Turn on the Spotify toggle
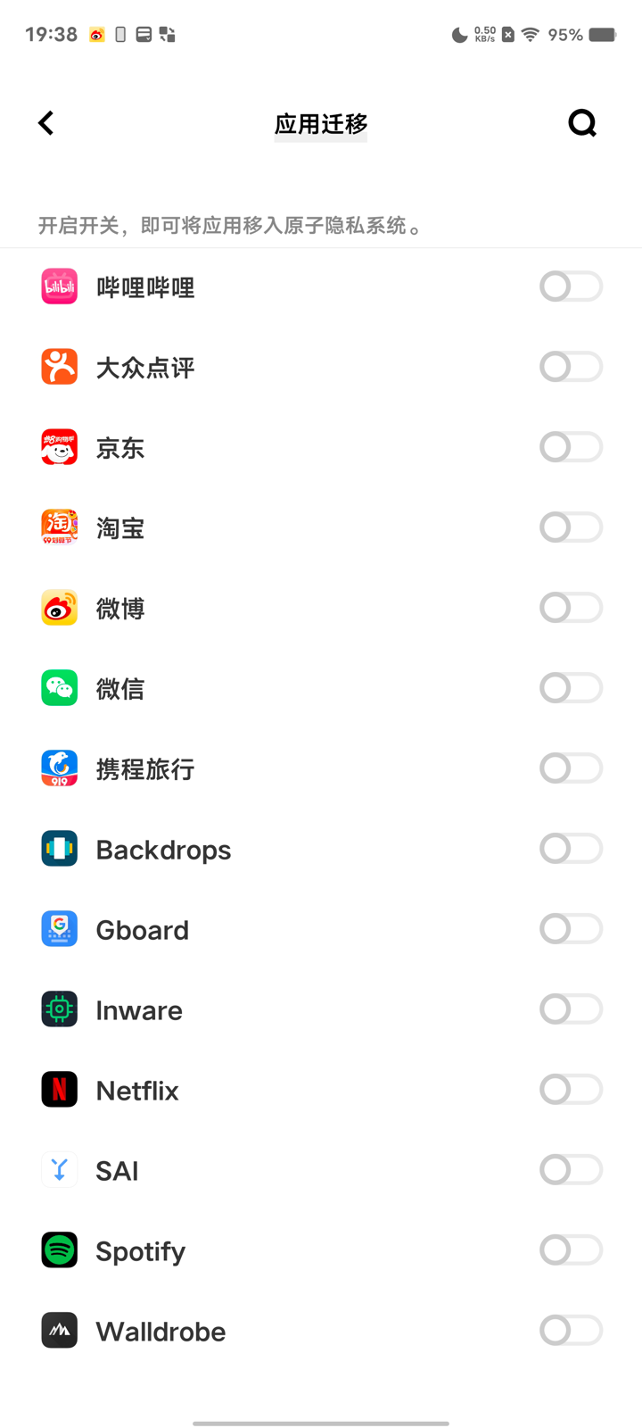Image resolution: width=642 pixels, height=1428 pixels. coord(571,1250)
